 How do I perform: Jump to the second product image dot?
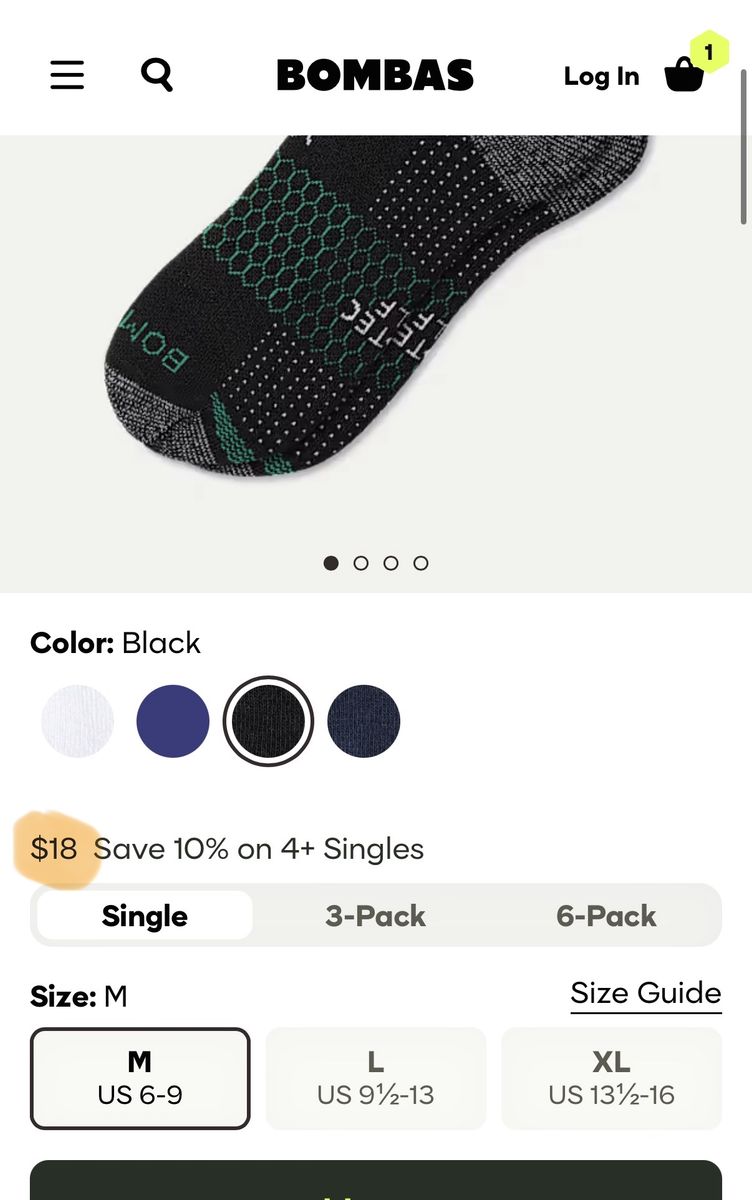tap(361, 563)
